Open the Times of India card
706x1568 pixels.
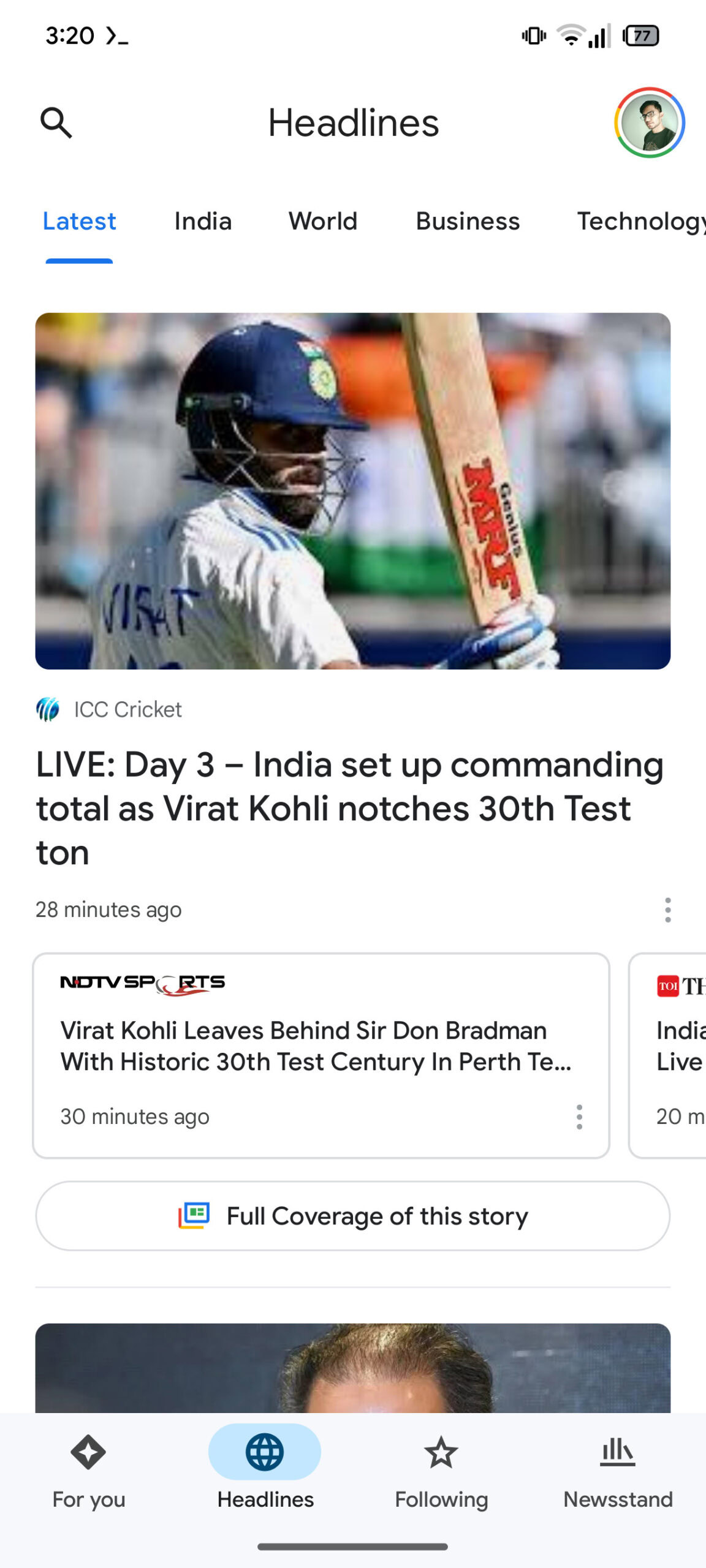[x=674, y=1053]
